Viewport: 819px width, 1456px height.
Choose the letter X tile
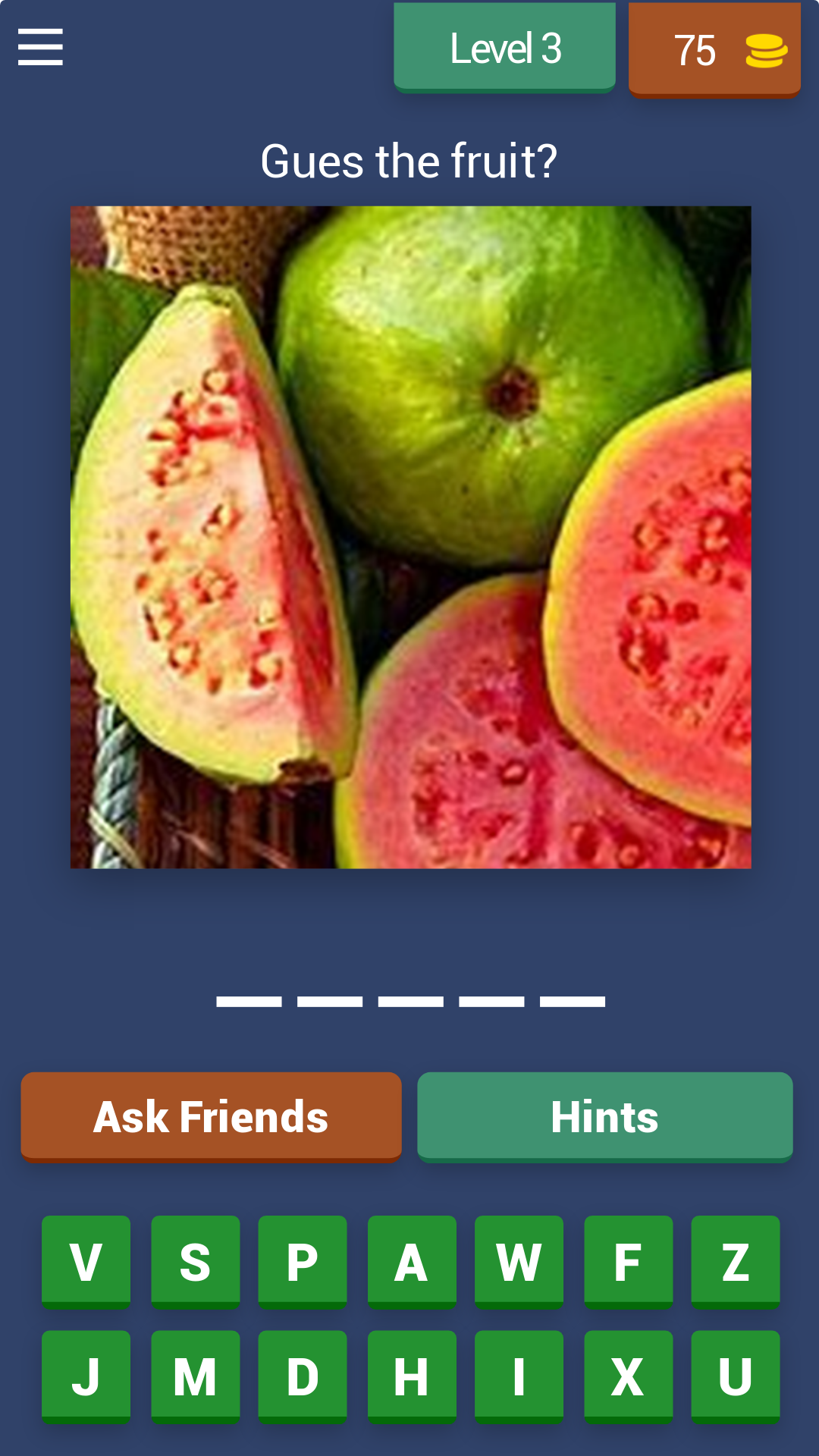pyautogui.click(x=628, y=1377)
